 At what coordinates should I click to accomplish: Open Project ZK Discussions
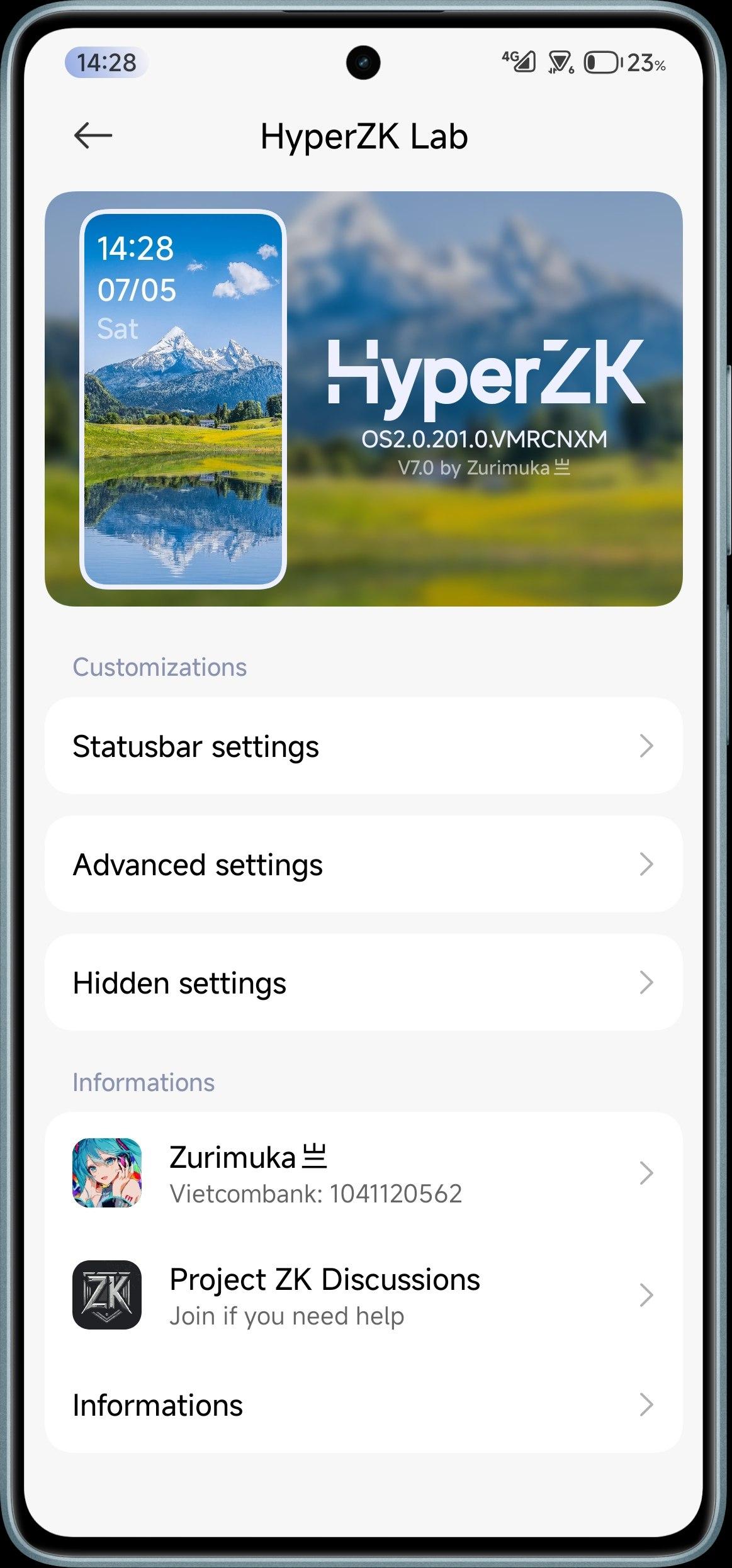[363, 1295]
